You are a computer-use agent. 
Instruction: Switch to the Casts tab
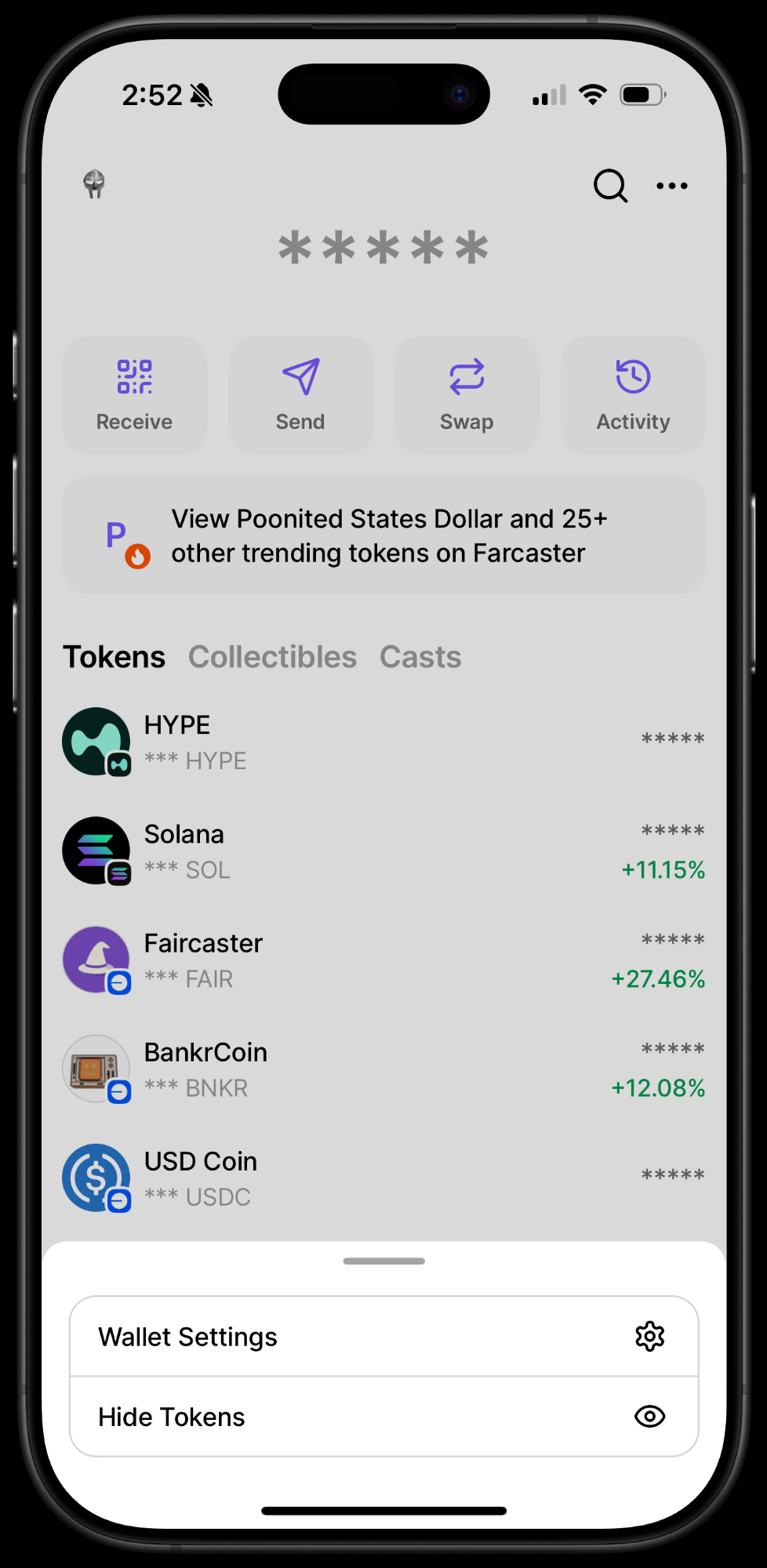[x=420, y=657]
